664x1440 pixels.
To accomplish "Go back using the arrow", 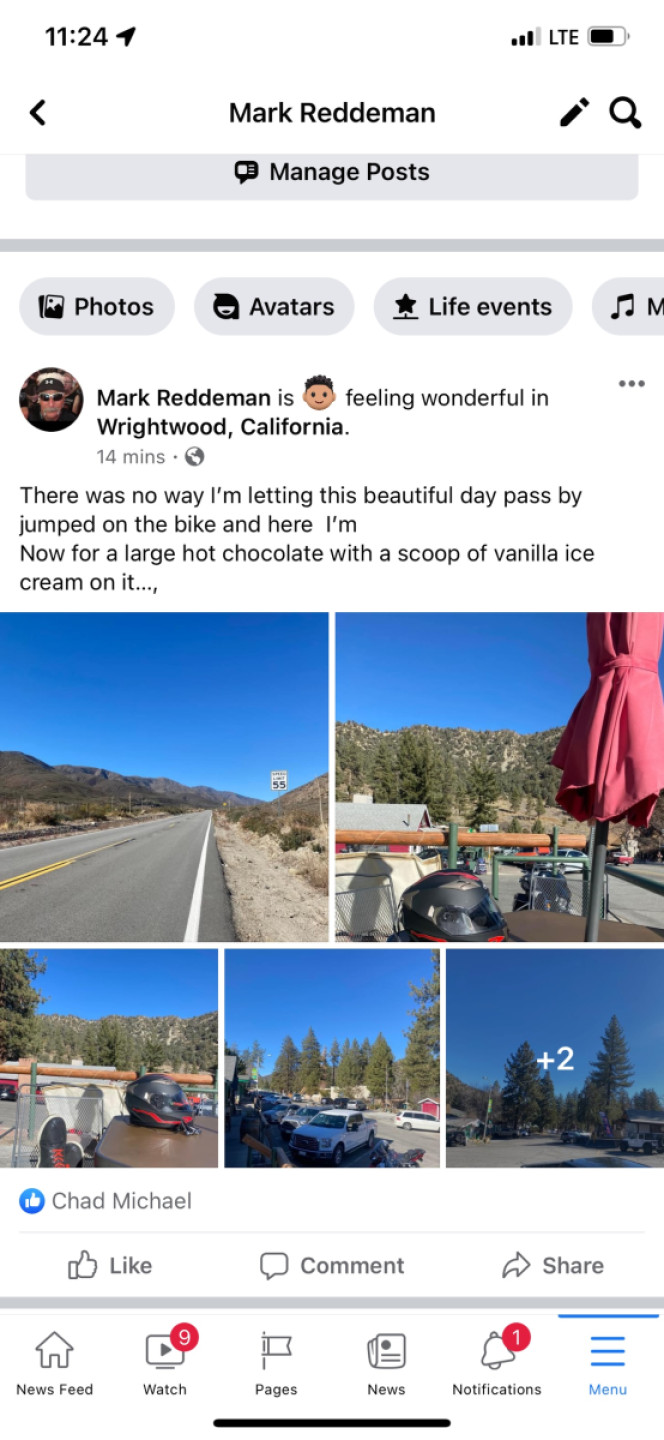I will [x=38, y=113].
